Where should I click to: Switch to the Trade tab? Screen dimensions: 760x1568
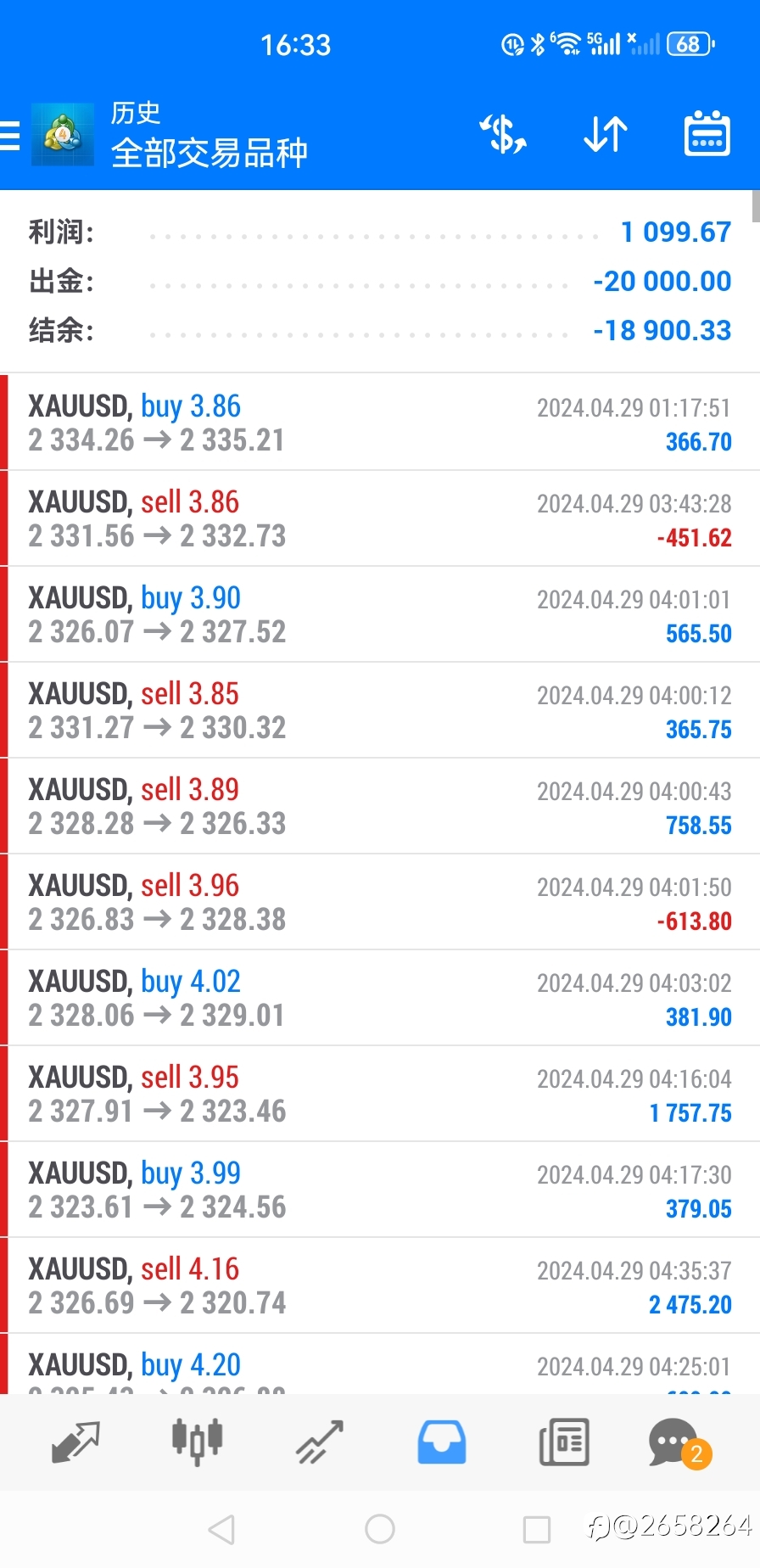click(320, 1442)
